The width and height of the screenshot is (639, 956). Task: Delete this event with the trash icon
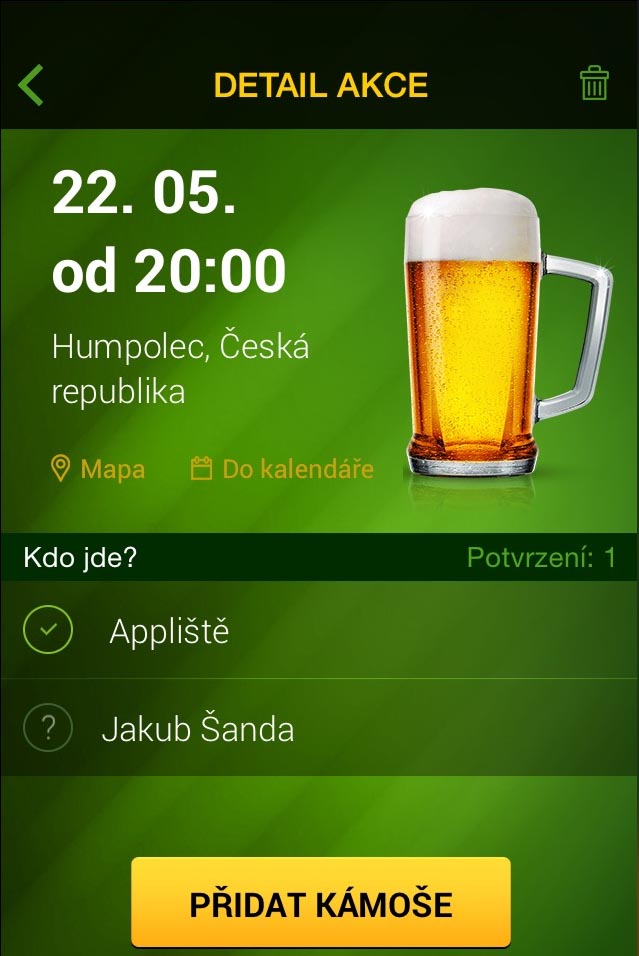594,84
